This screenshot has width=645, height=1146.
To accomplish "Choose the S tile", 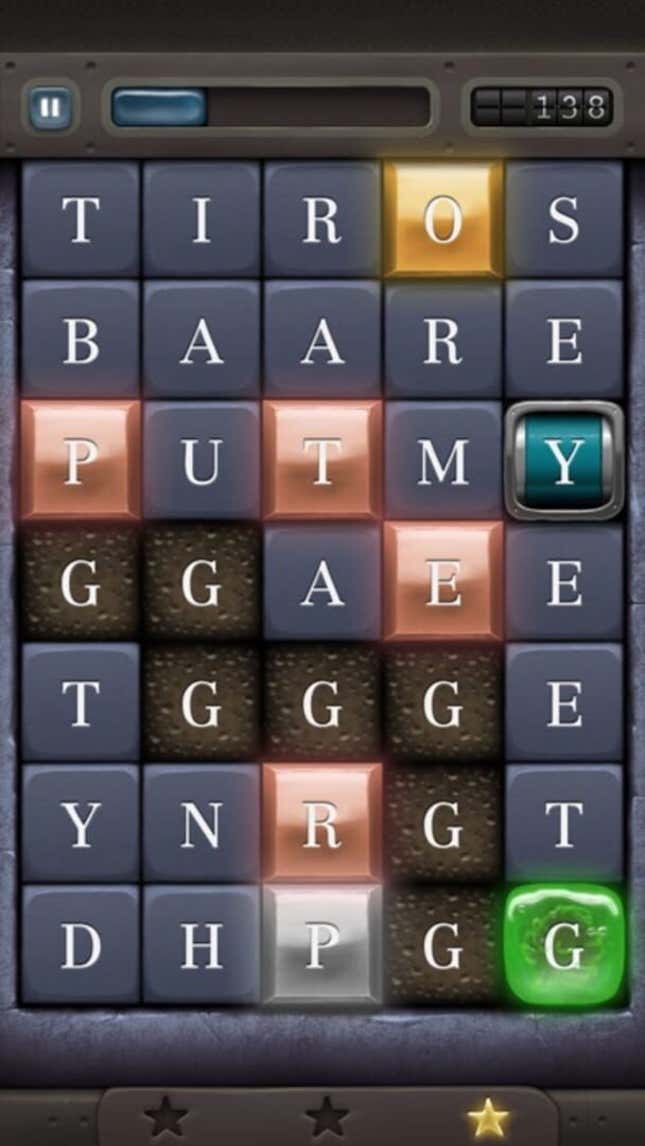I will (x=565, y=219).
